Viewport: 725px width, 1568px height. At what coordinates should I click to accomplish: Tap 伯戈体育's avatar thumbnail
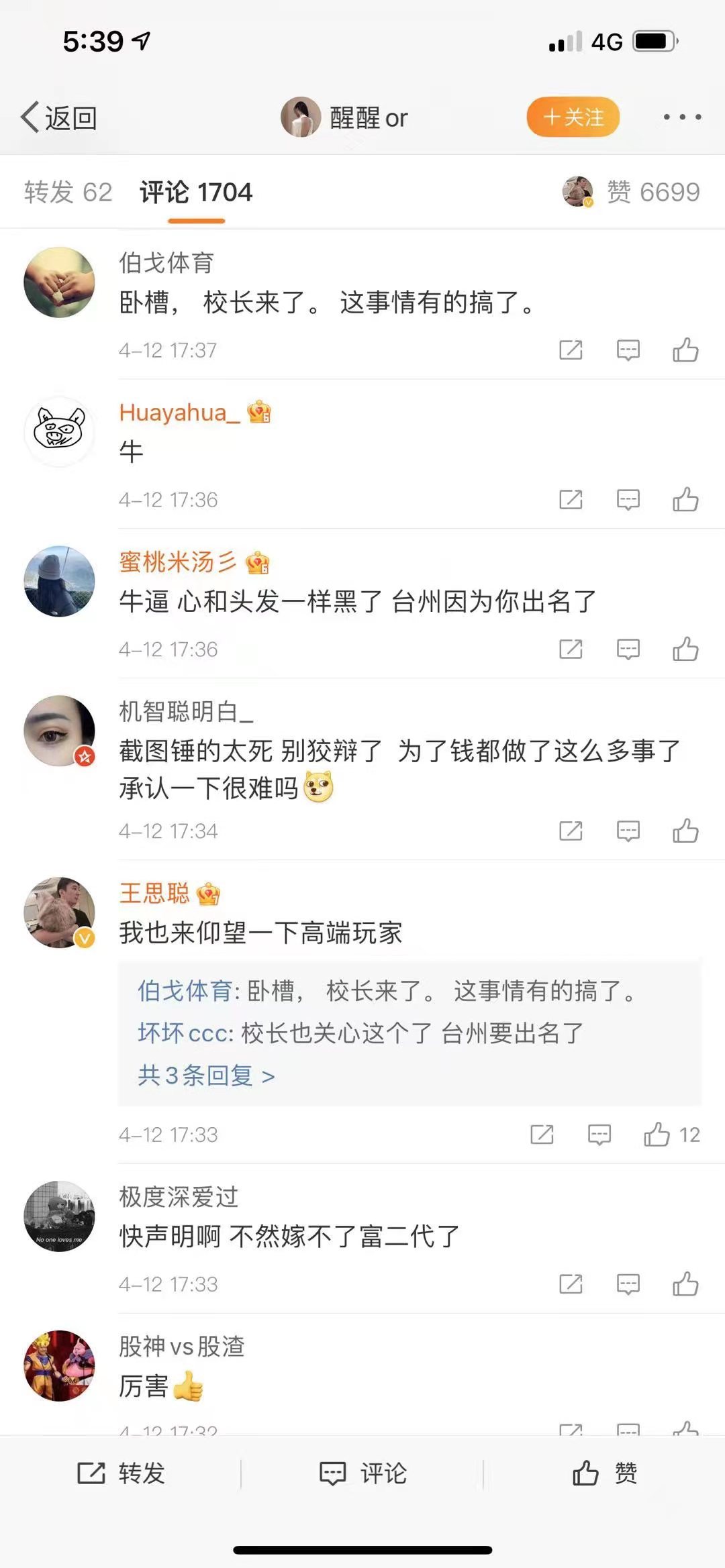[x=59, y=282]
